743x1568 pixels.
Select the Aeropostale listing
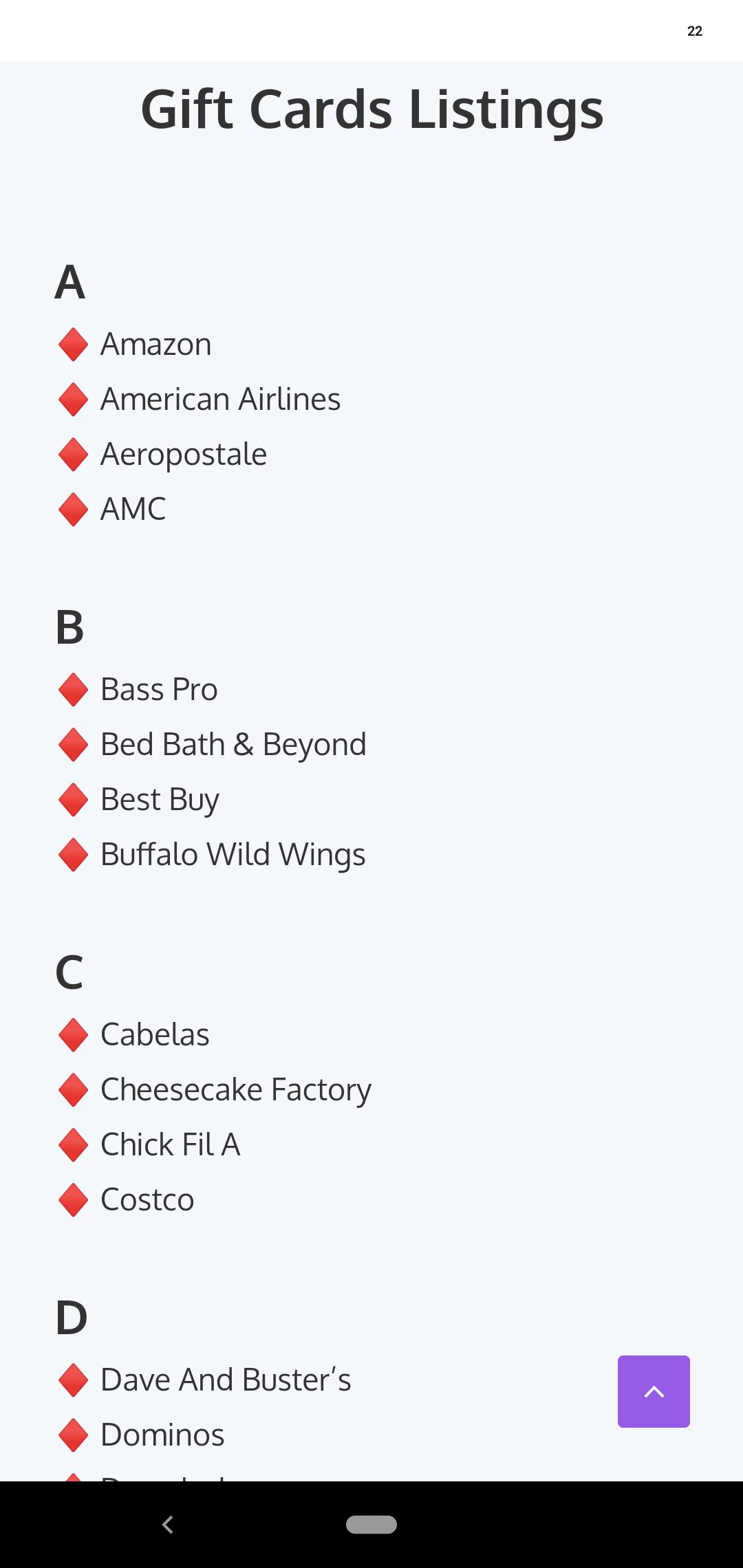[184, 455]
